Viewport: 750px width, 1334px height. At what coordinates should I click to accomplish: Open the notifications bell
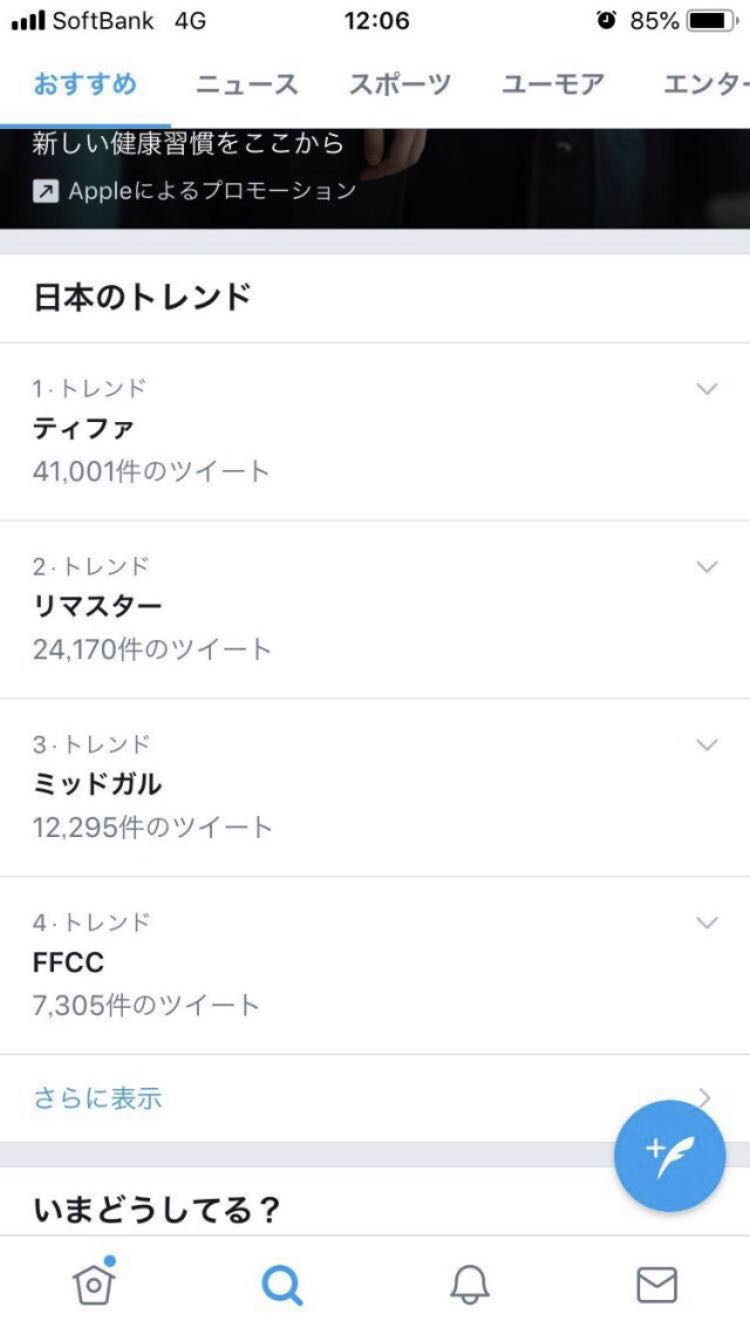469,1284
